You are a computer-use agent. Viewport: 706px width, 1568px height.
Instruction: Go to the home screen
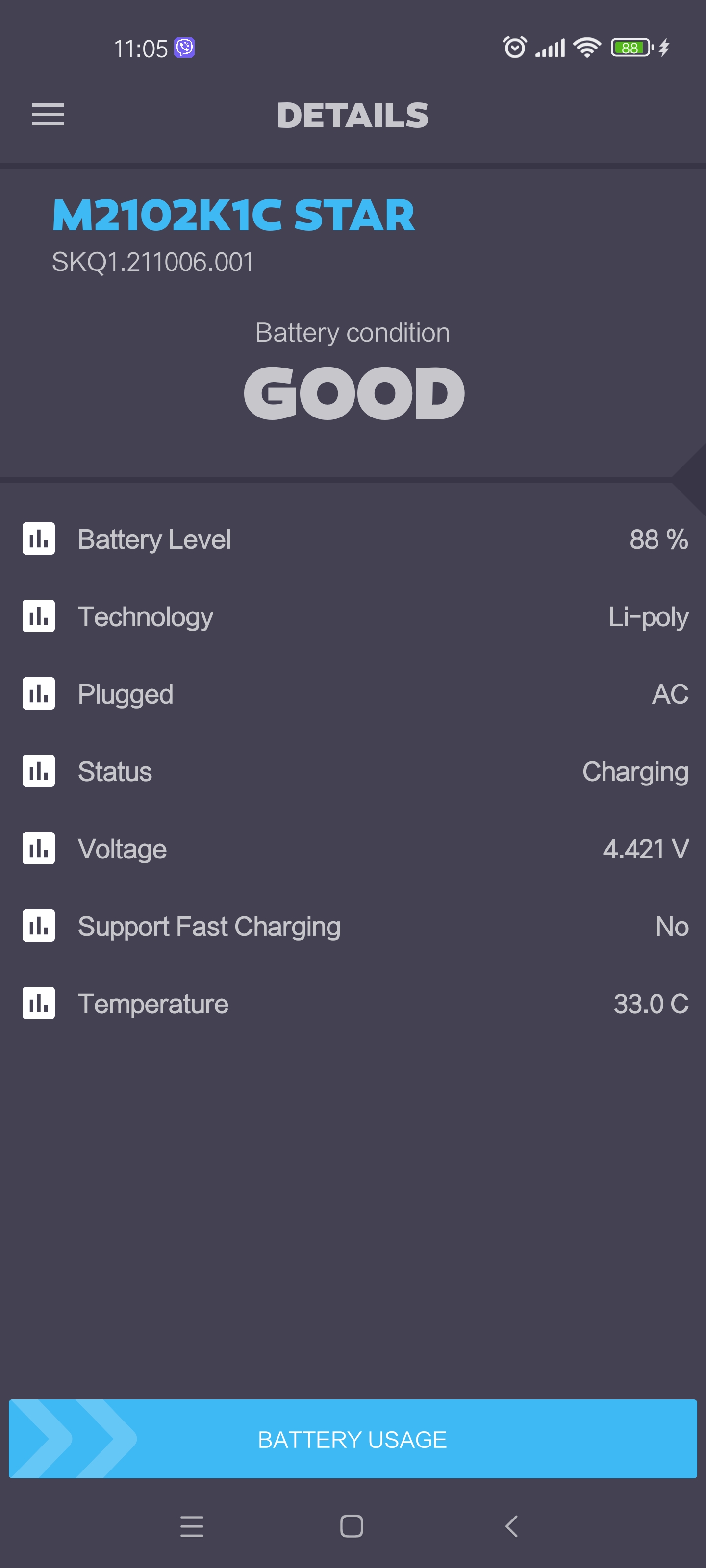coord(352,1526)
